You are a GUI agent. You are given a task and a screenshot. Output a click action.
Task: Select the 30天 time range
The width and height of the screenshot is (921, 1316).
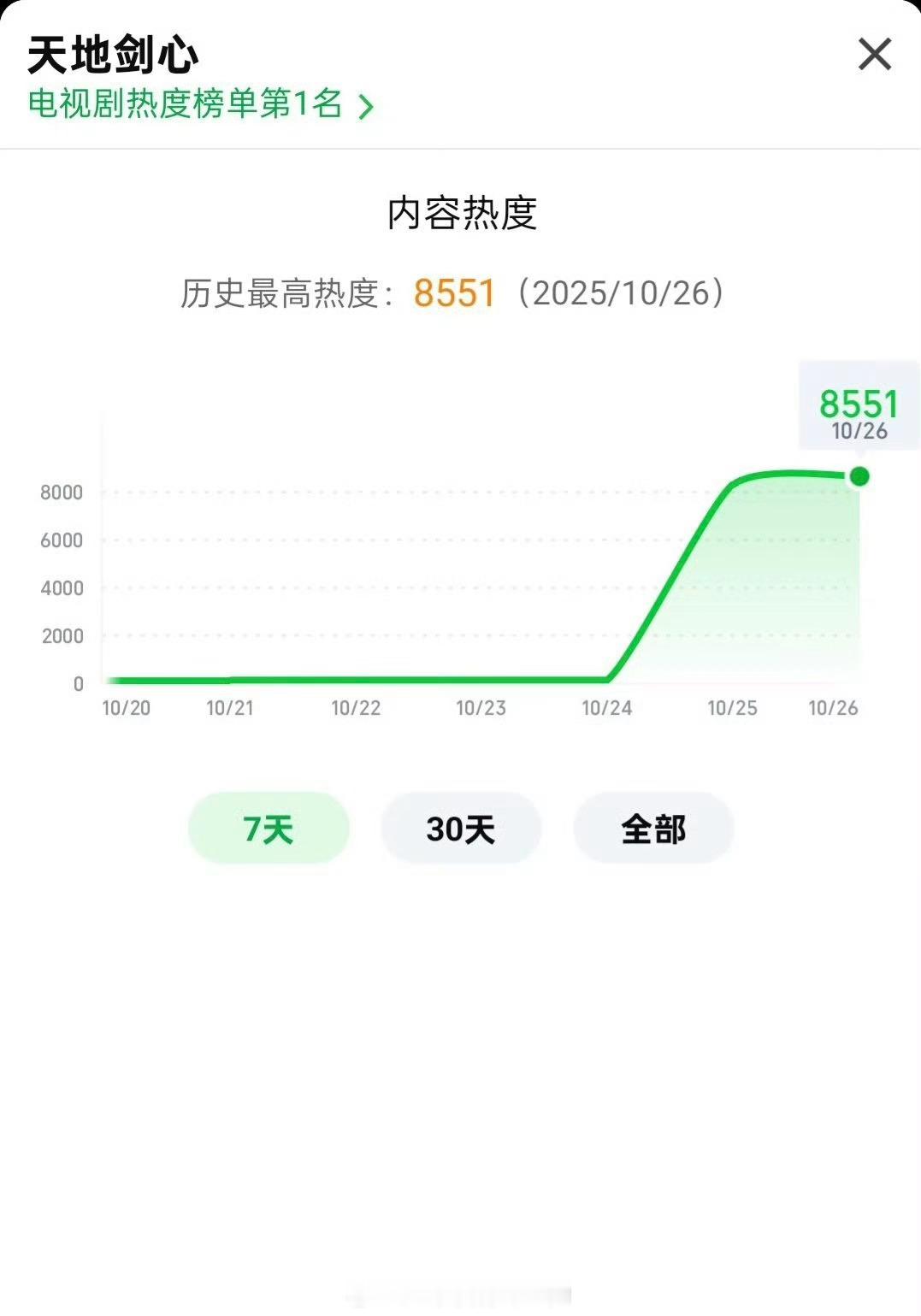460,827
